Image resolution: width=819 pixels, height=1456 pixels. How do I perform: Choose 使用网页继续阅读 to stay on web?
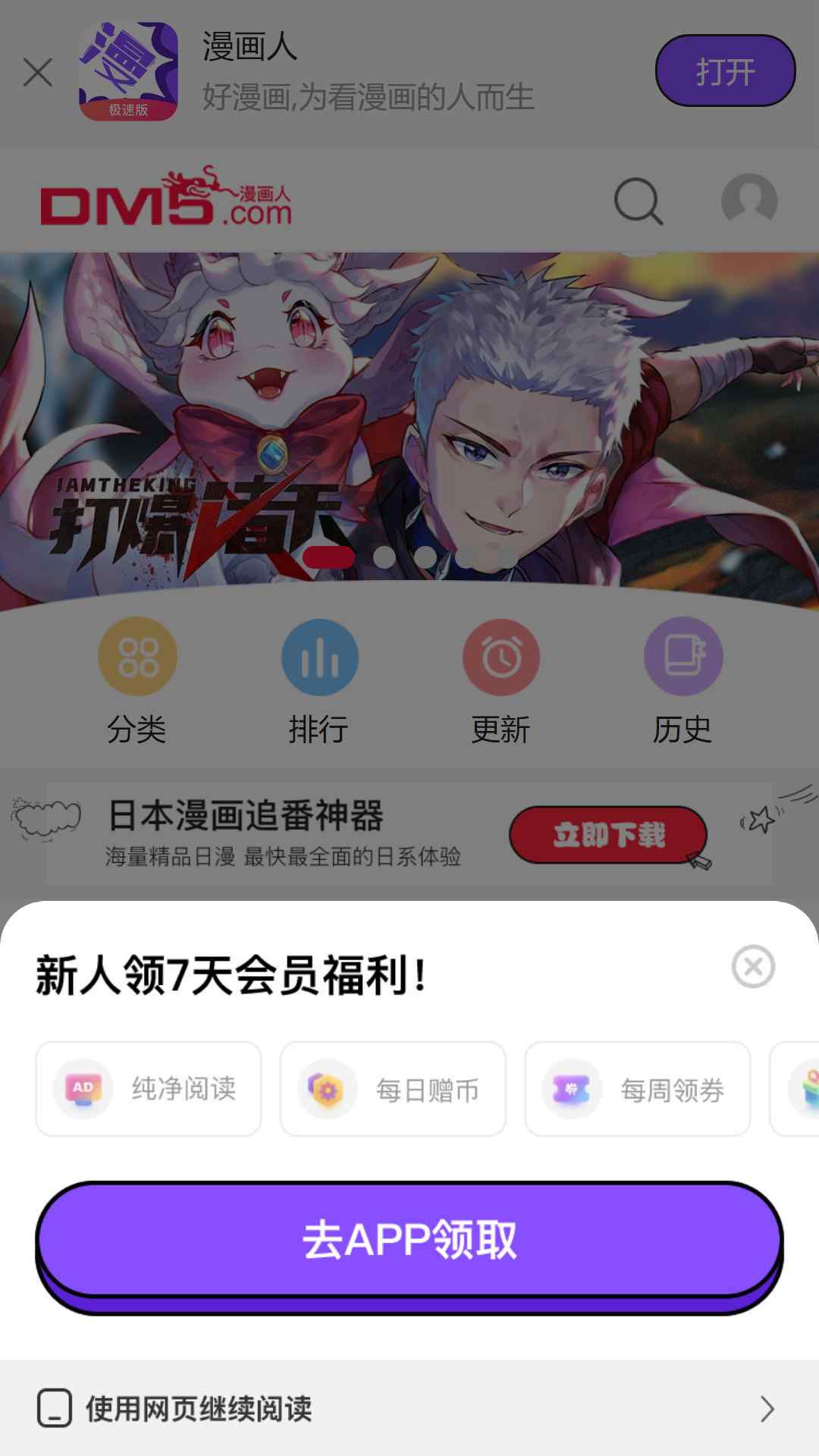(x=409, y=1408)
